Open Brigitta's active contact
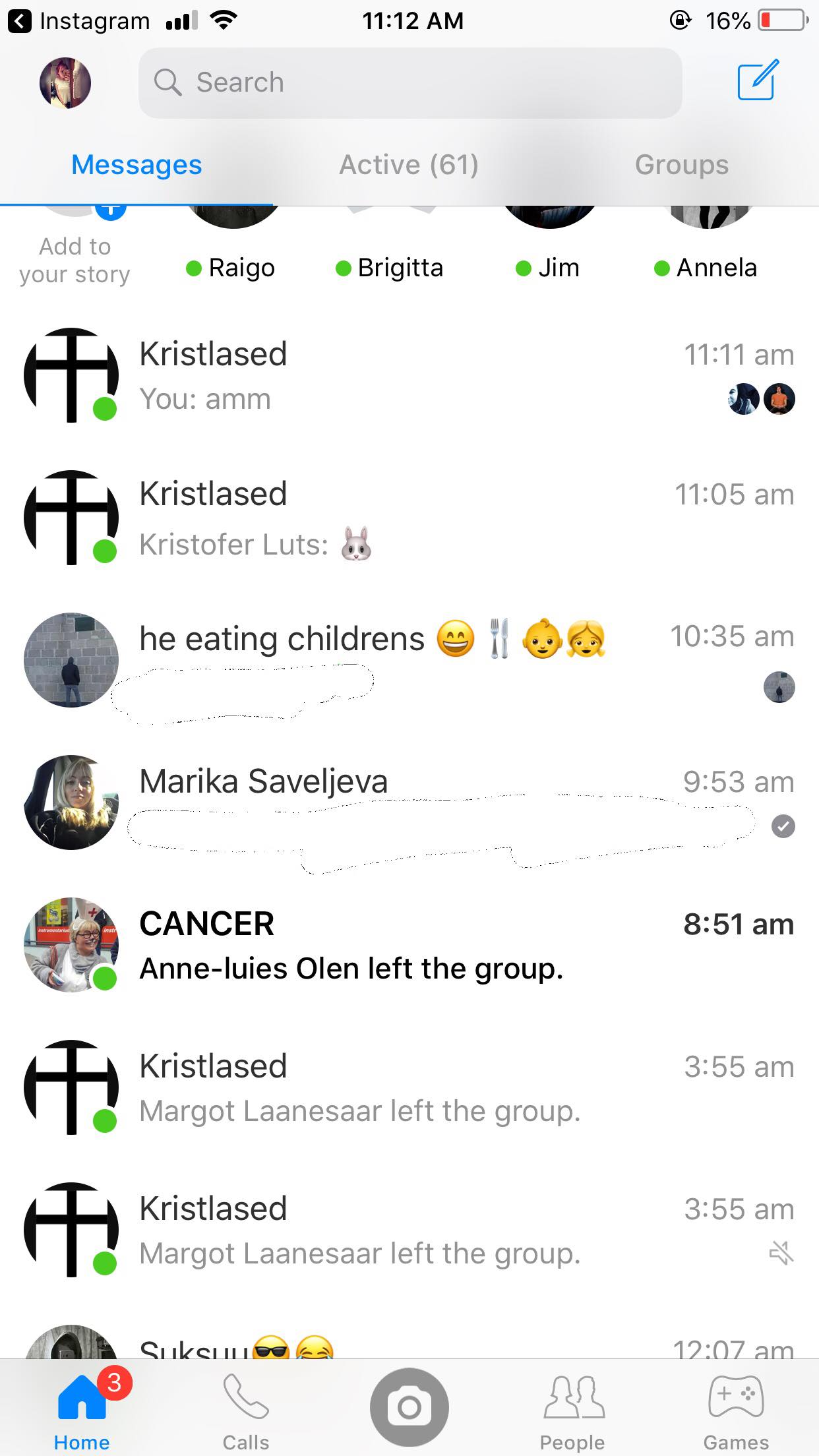The width and height of the screenshot is (819, 1456). point(390,251)
